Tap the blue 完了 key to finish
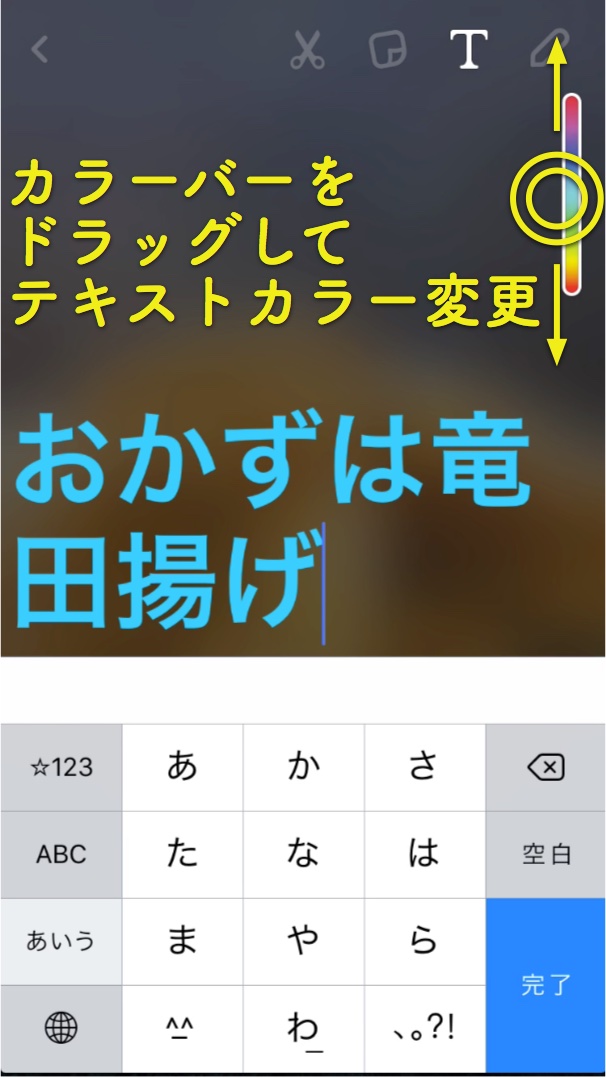 [x=545, y=985]
